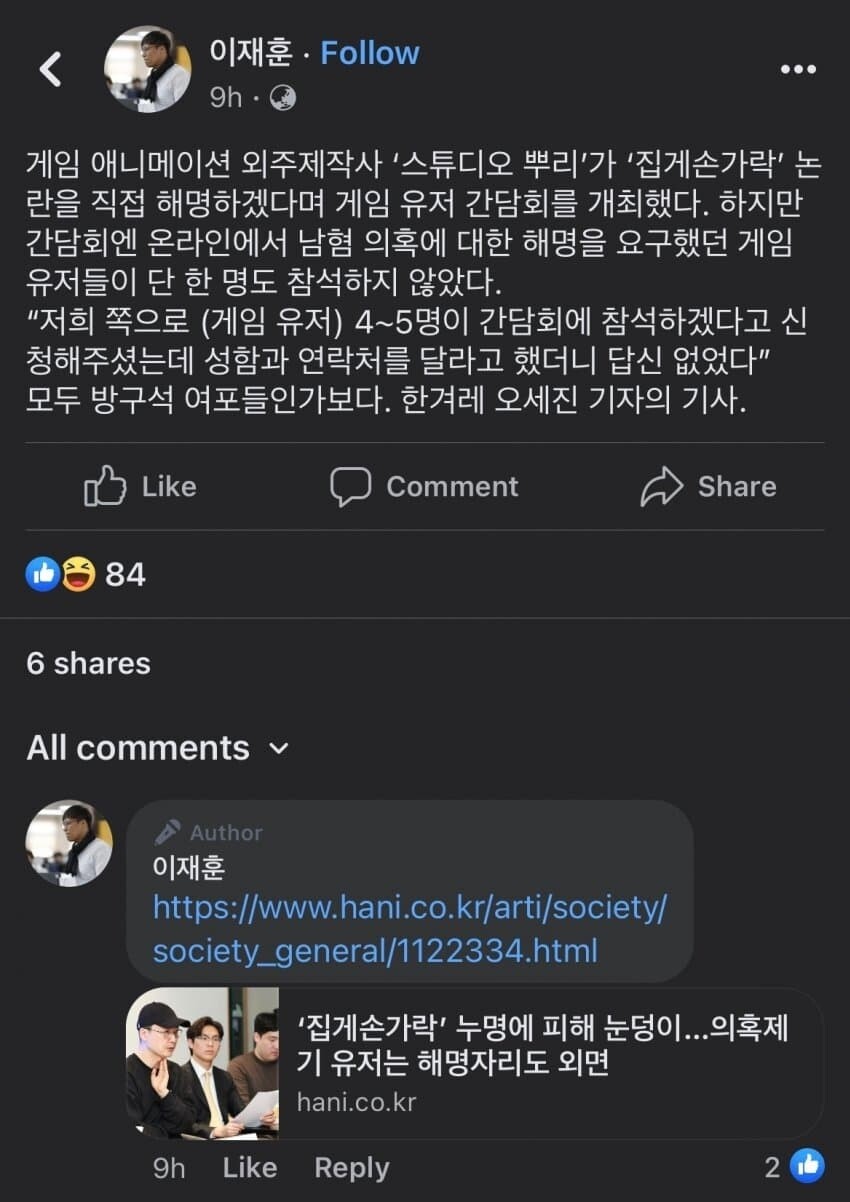
Task: Open reactions list showing 84
Action: point(124,573)
